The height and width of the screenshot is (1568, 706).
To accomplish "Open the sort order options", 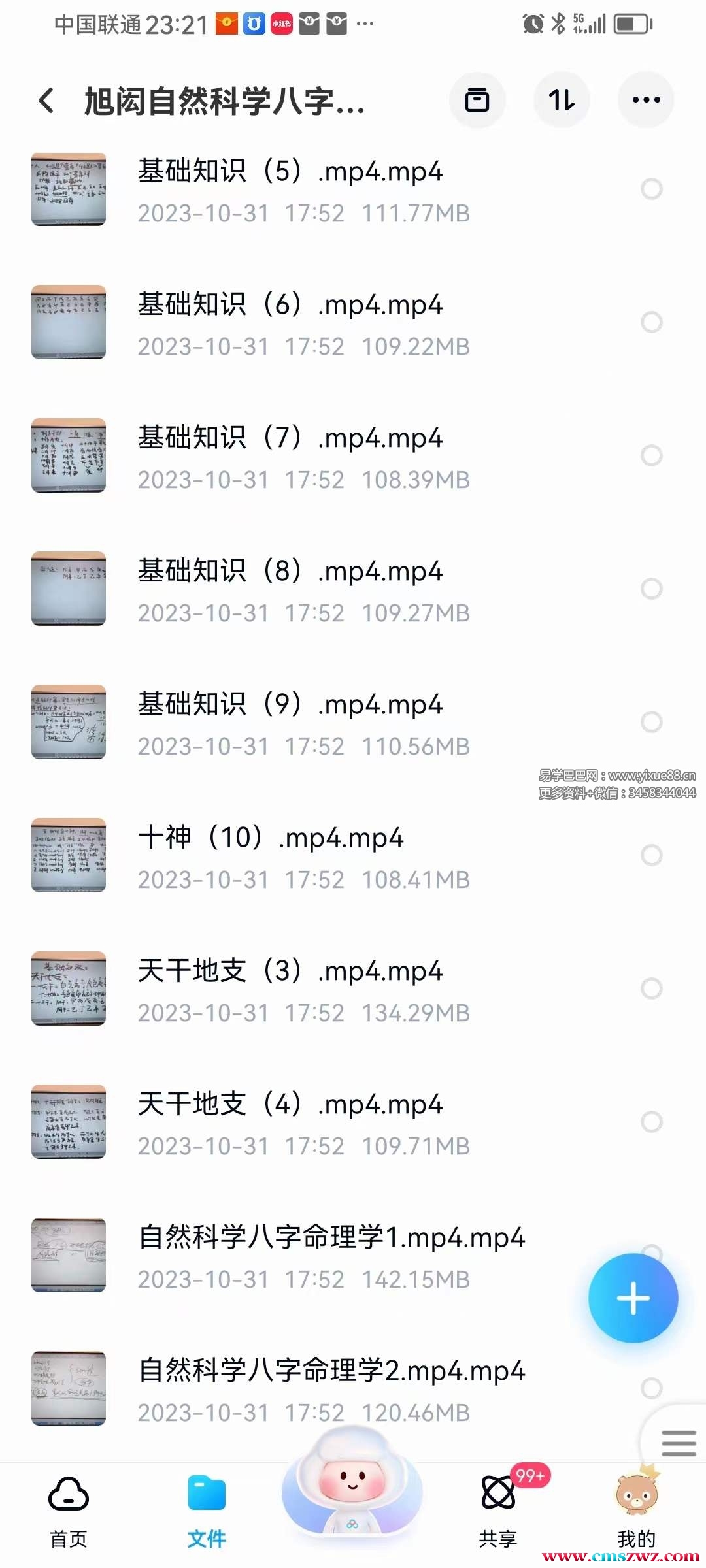I will (562, 101).
